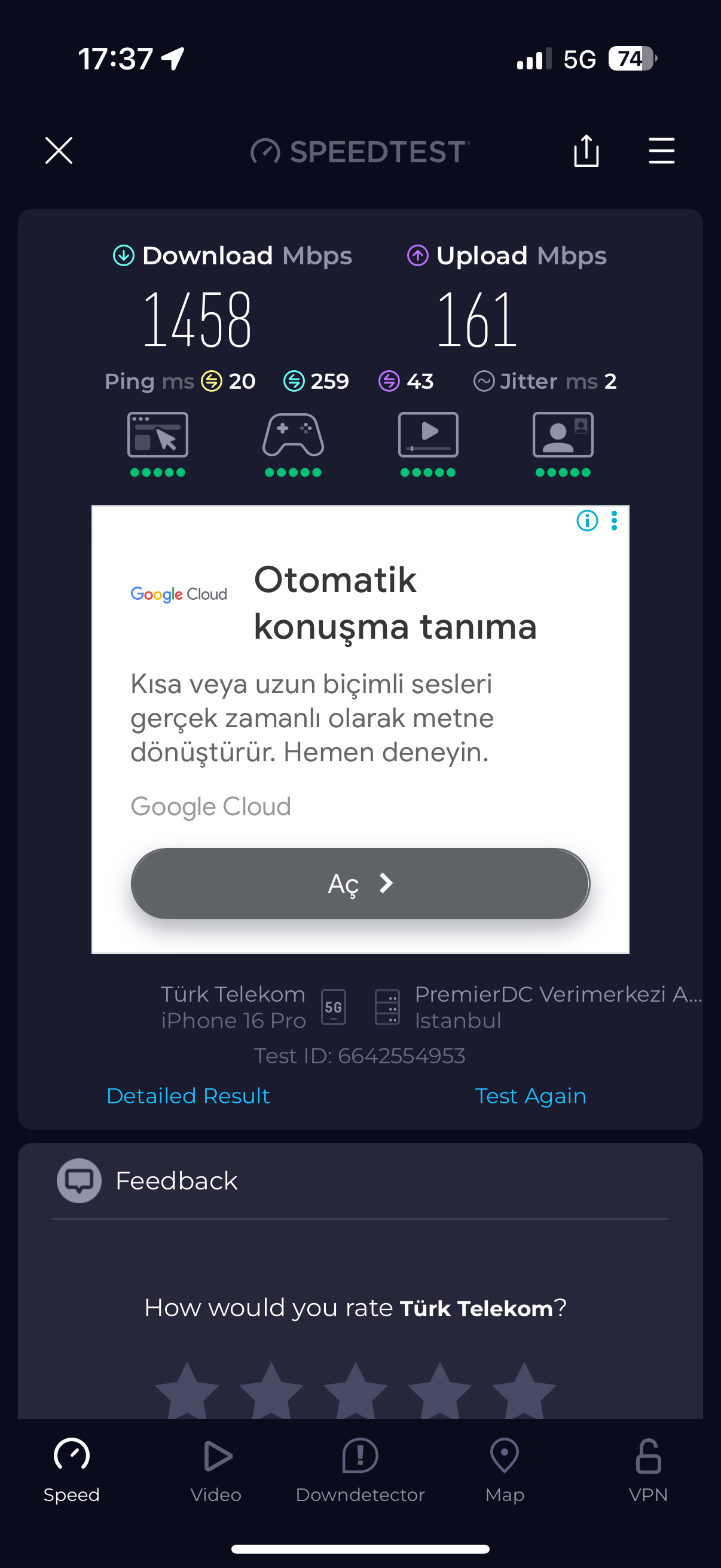View the gaming quality rating
This screenshot has height=1568, width=721.
point(294,444)
